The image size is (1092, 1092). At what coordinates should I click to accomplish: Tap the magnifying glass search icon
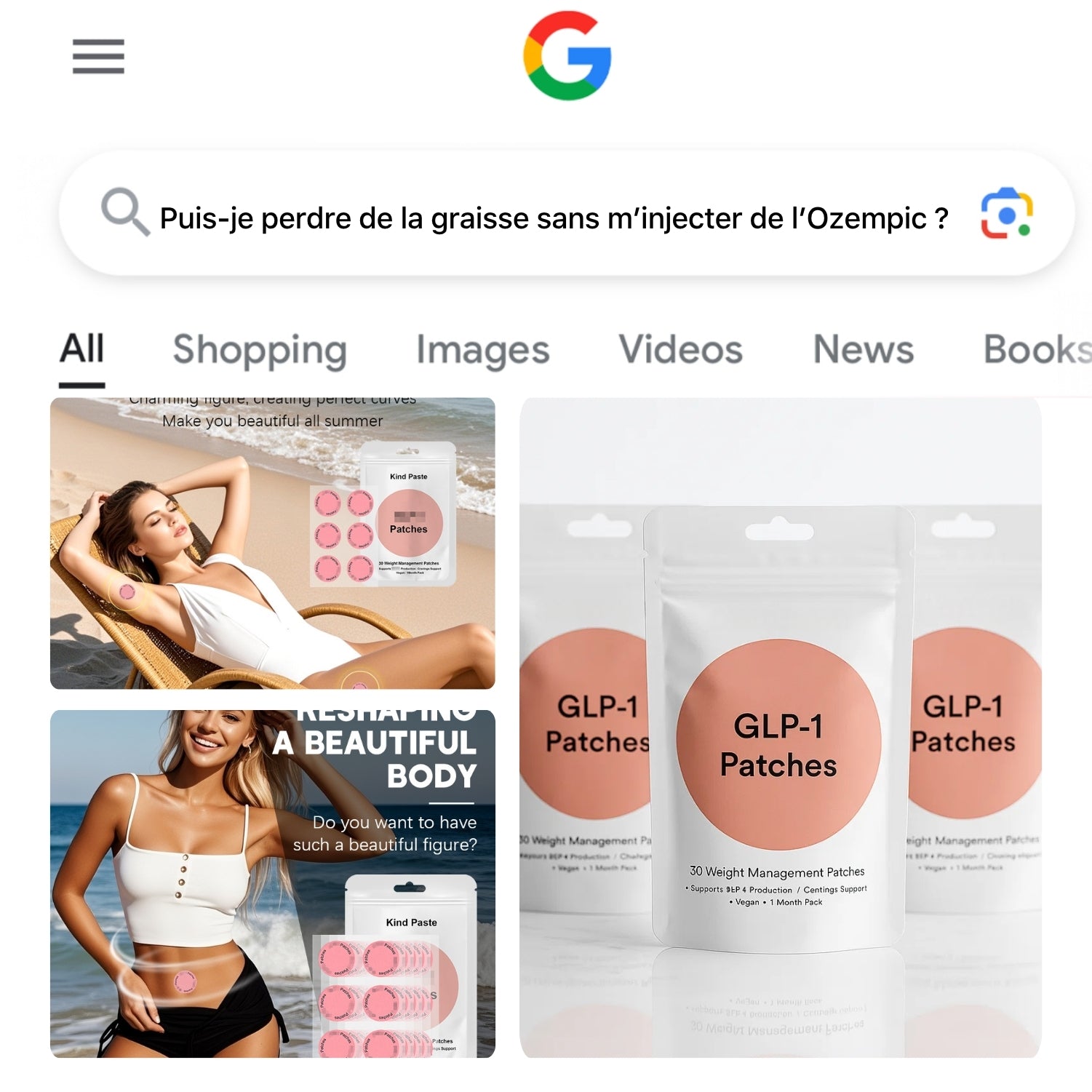124,212
